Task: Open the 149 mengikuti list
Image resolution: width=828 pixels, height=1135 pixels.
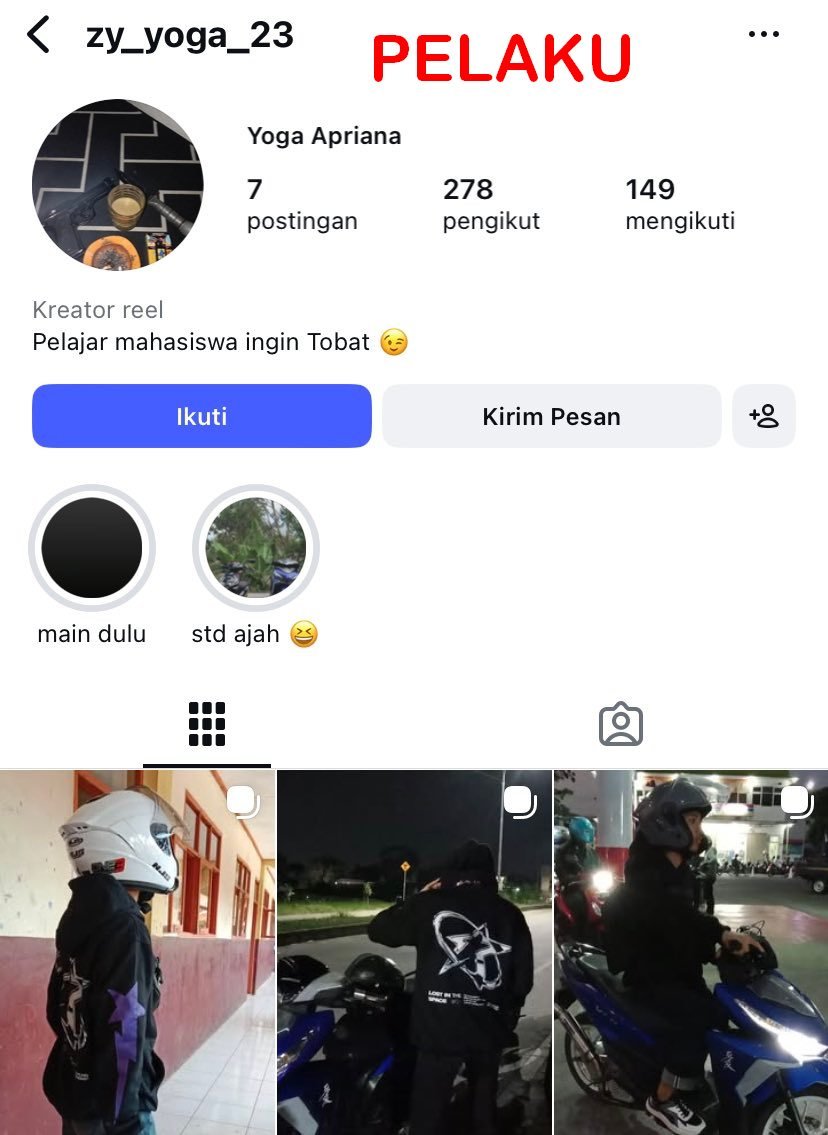Action: click(679, 204)
